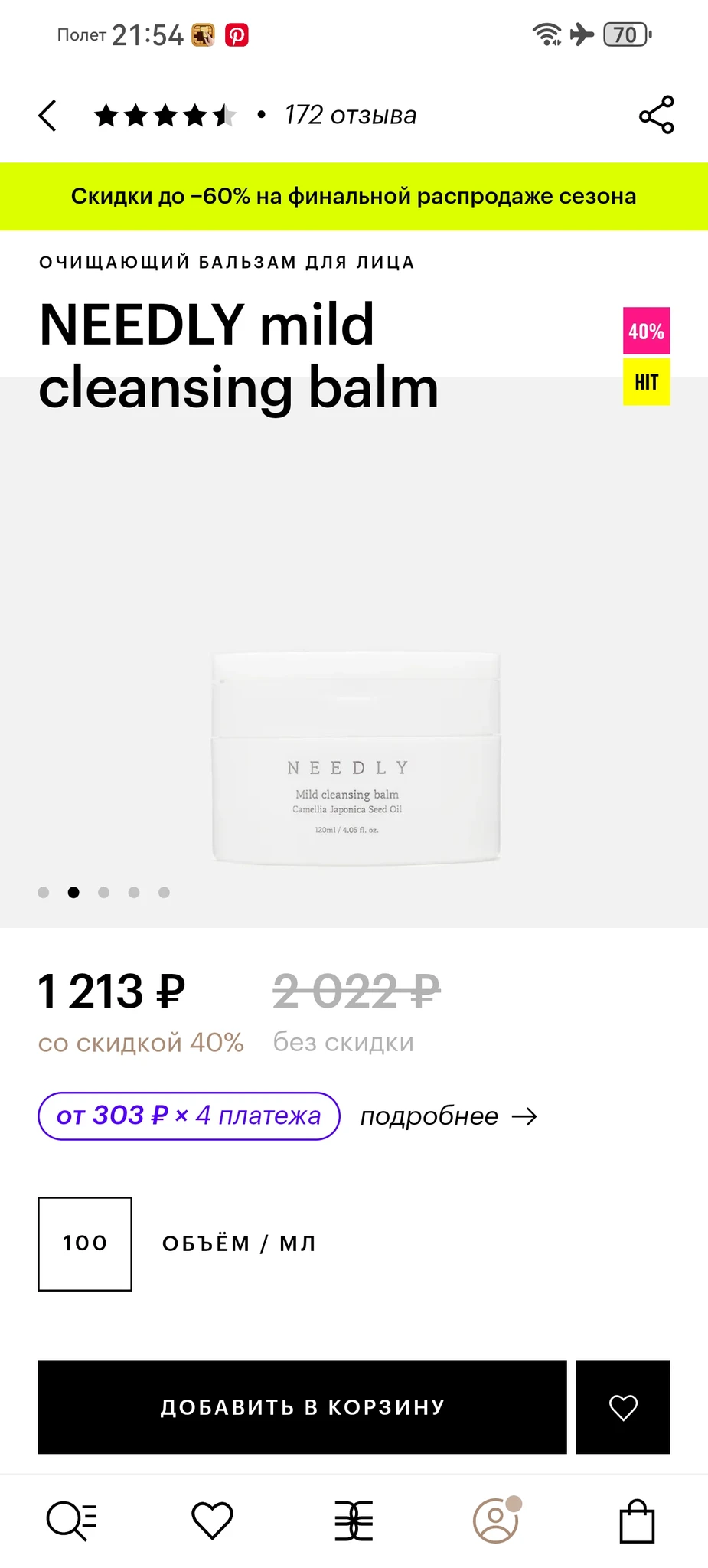This screenshot has width=708, height=1568.
Task: Tap подробнее for payment details
Action: click(x=449, y=1116)
